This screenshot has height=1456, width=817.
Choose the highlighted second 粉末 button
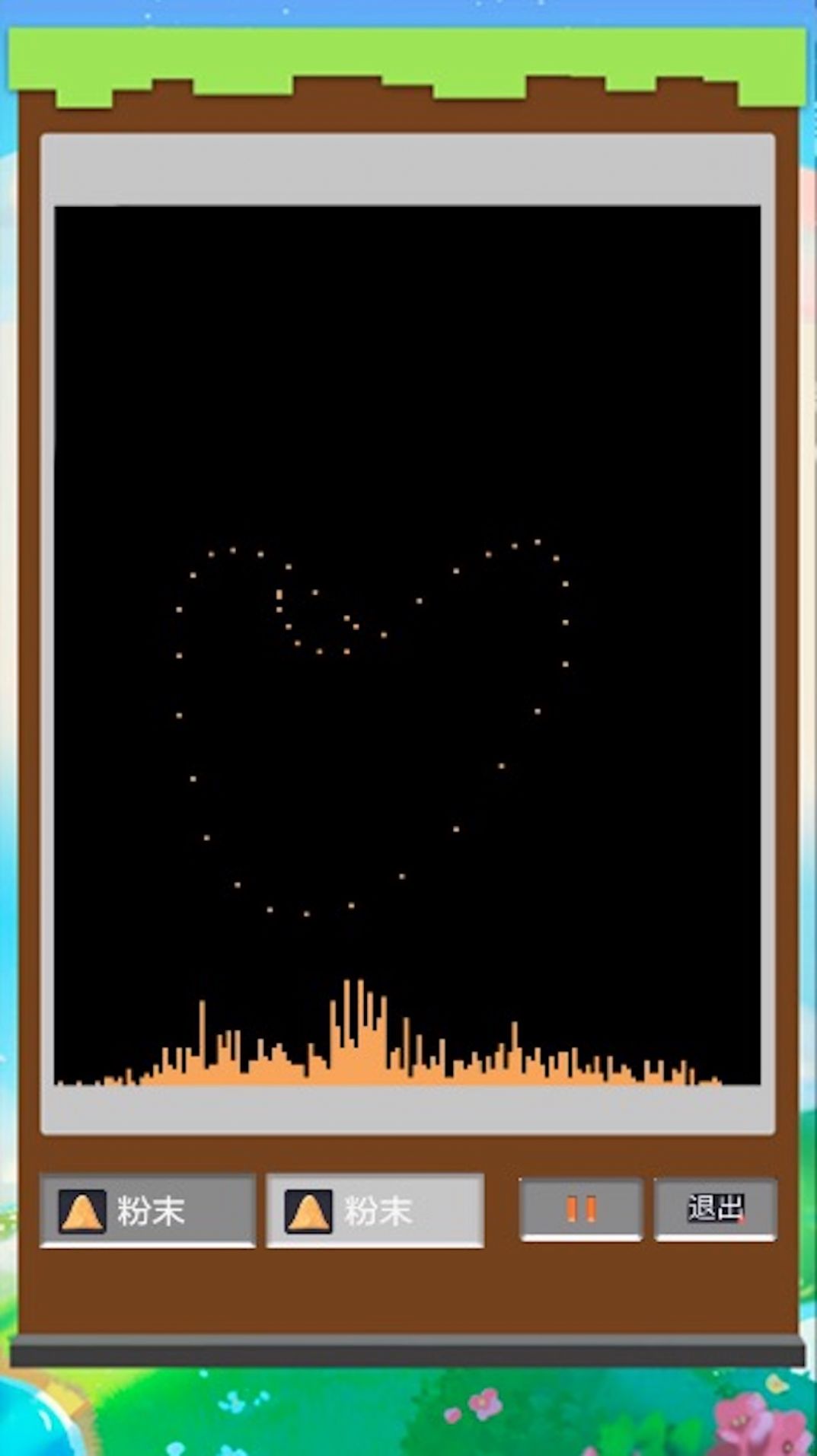coord(375,1210)
